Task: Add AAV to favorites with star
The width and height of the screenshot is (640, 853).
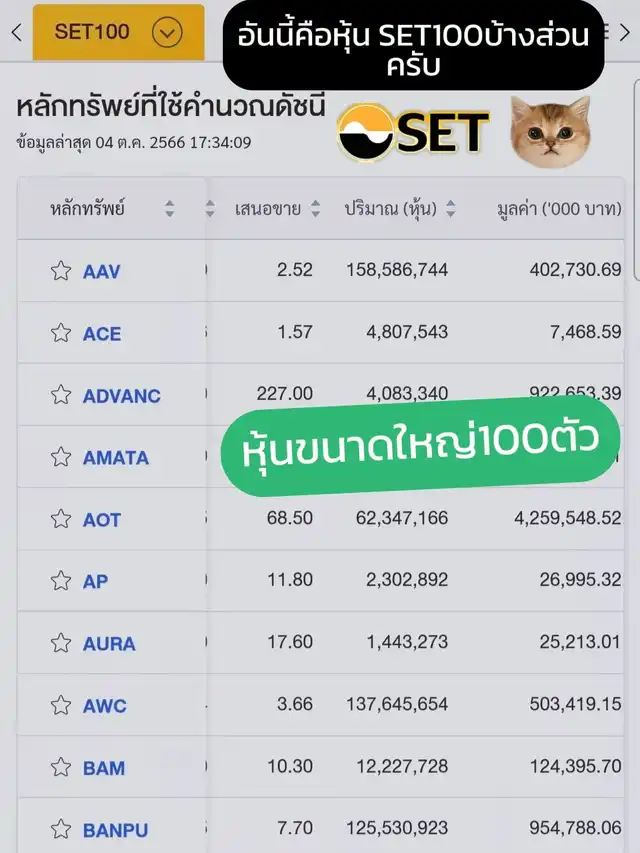Action: click(x=61, y=270)
